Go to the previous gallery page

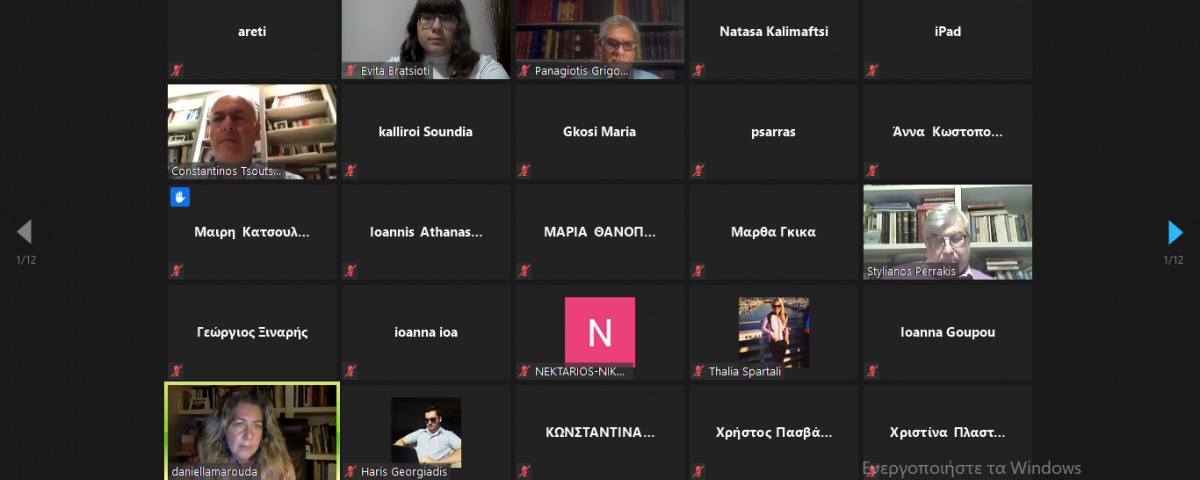tap(24, 233)
